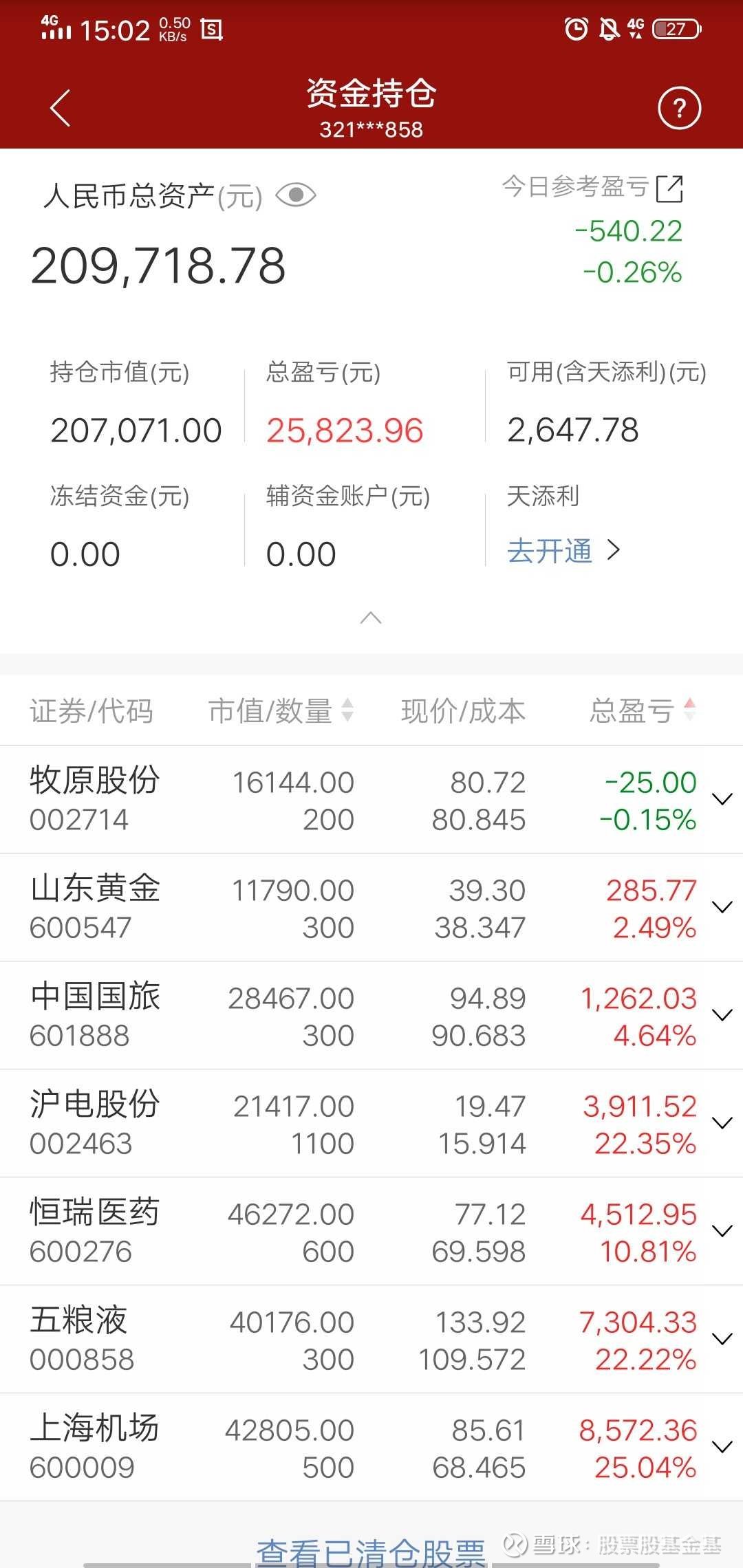Tap the back arrow to exit 资金持仓
The width and height of the screenshot is (743, 1568).
[x=58, y=108]
